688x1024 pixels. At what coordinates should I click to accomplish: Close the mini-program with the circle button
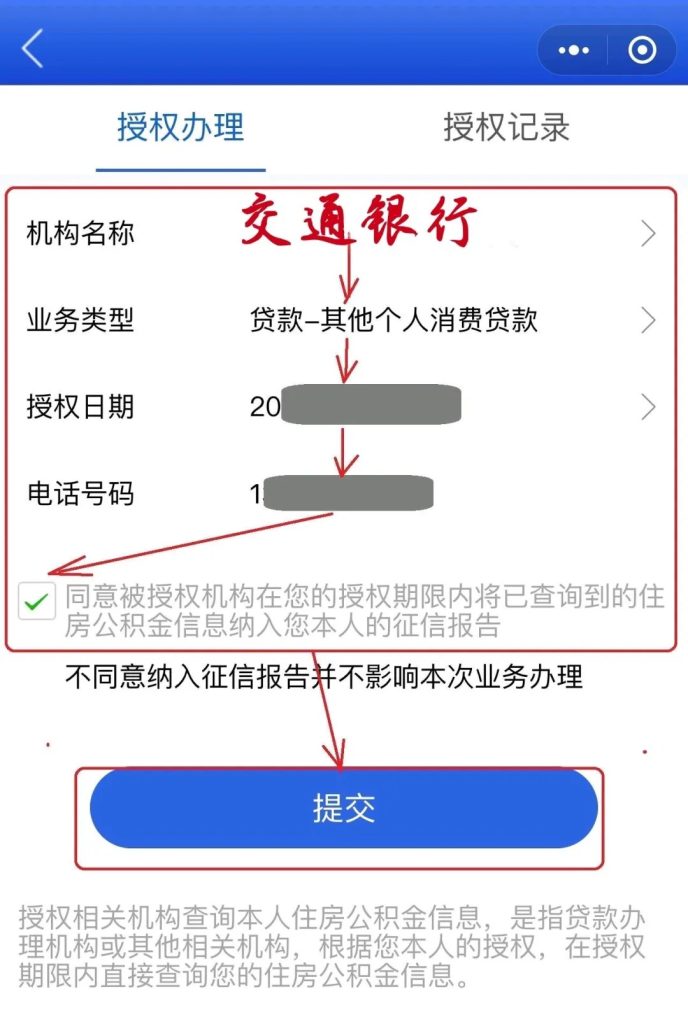click(641, 50)
